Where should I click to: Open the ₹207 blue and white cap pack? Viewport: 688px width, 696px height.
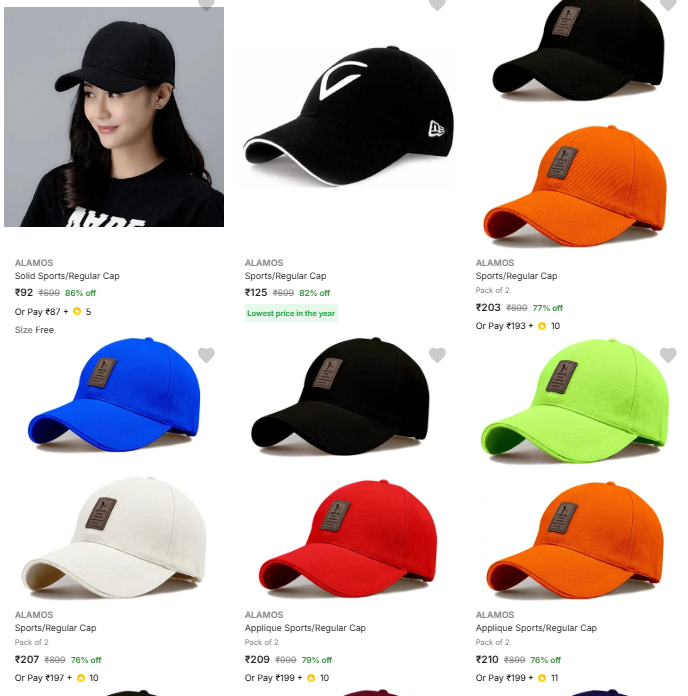pos(114,470)
